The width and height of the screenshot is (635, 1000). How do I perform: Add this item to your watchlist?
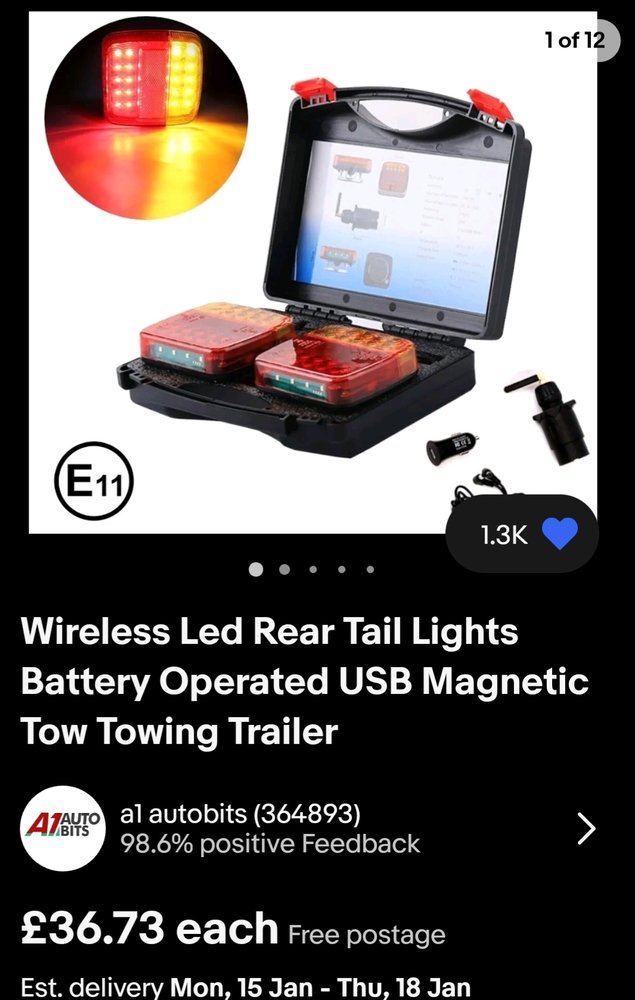(x=559, y=534)
